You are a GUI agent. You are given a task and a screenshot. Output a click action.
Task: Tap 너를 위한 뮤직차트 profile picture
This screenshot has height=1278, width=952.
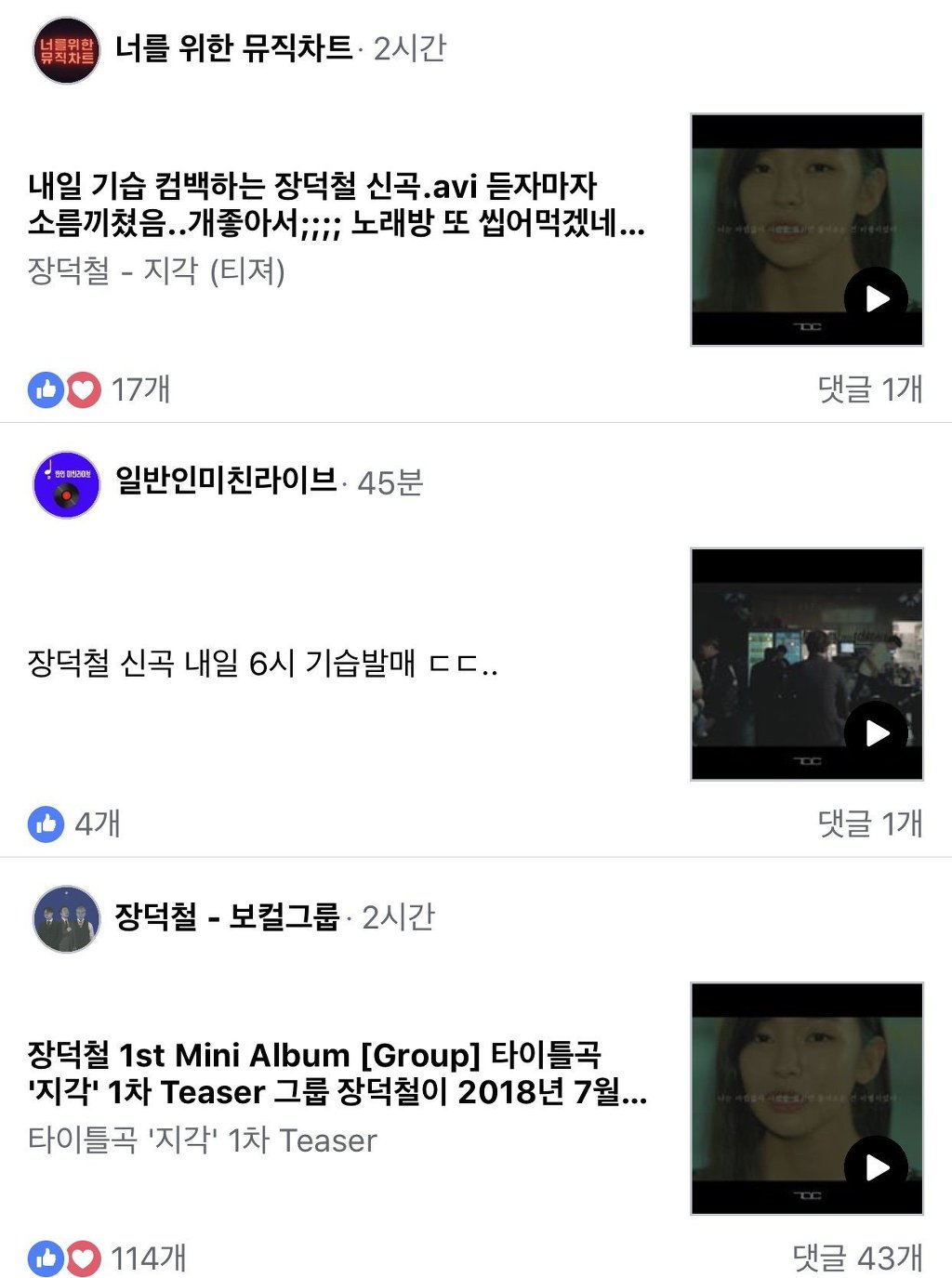(x=66, y=50)
